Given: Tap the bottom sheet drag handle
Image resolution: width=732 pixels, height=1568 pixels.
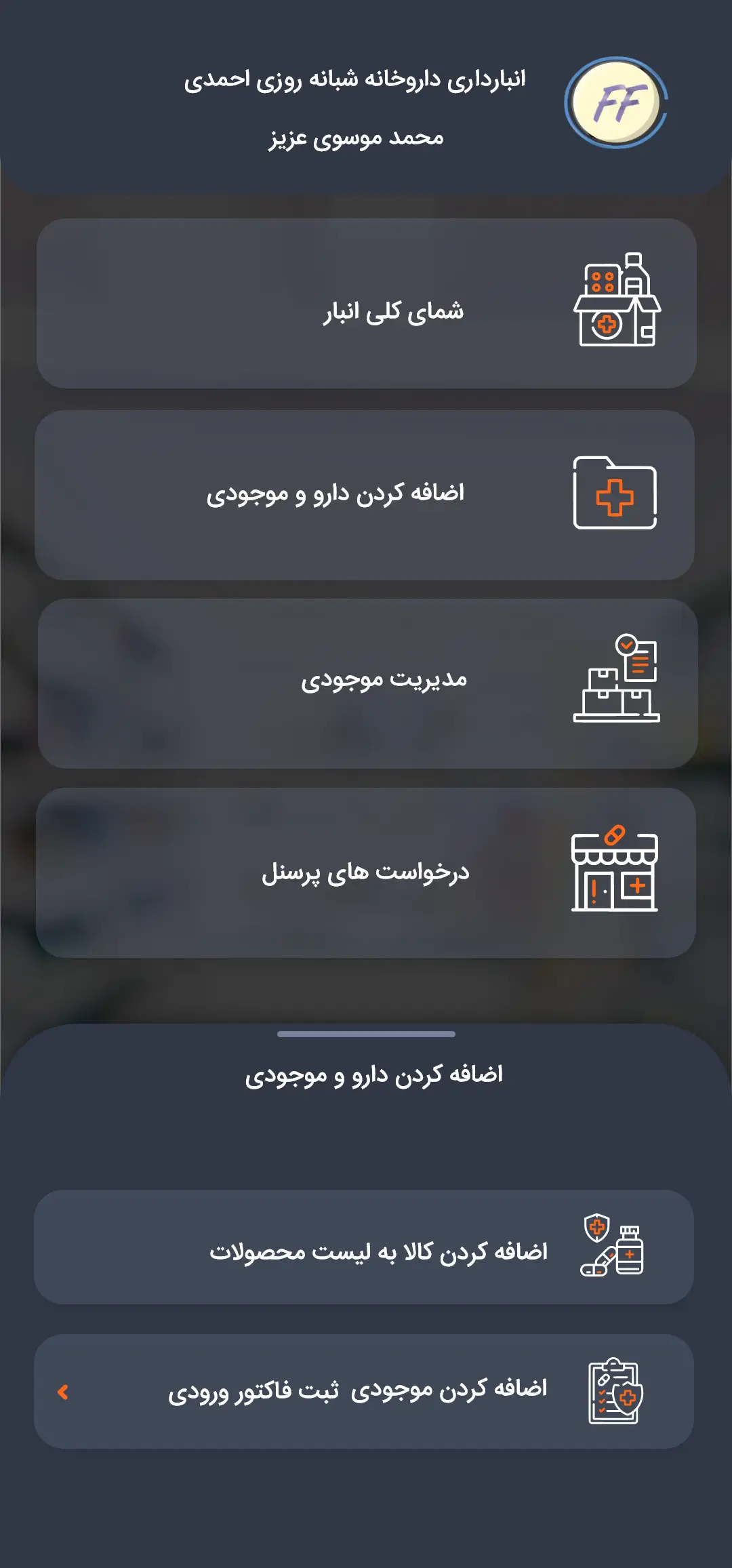Looking at the screenshot, I should click(366, 1034).
